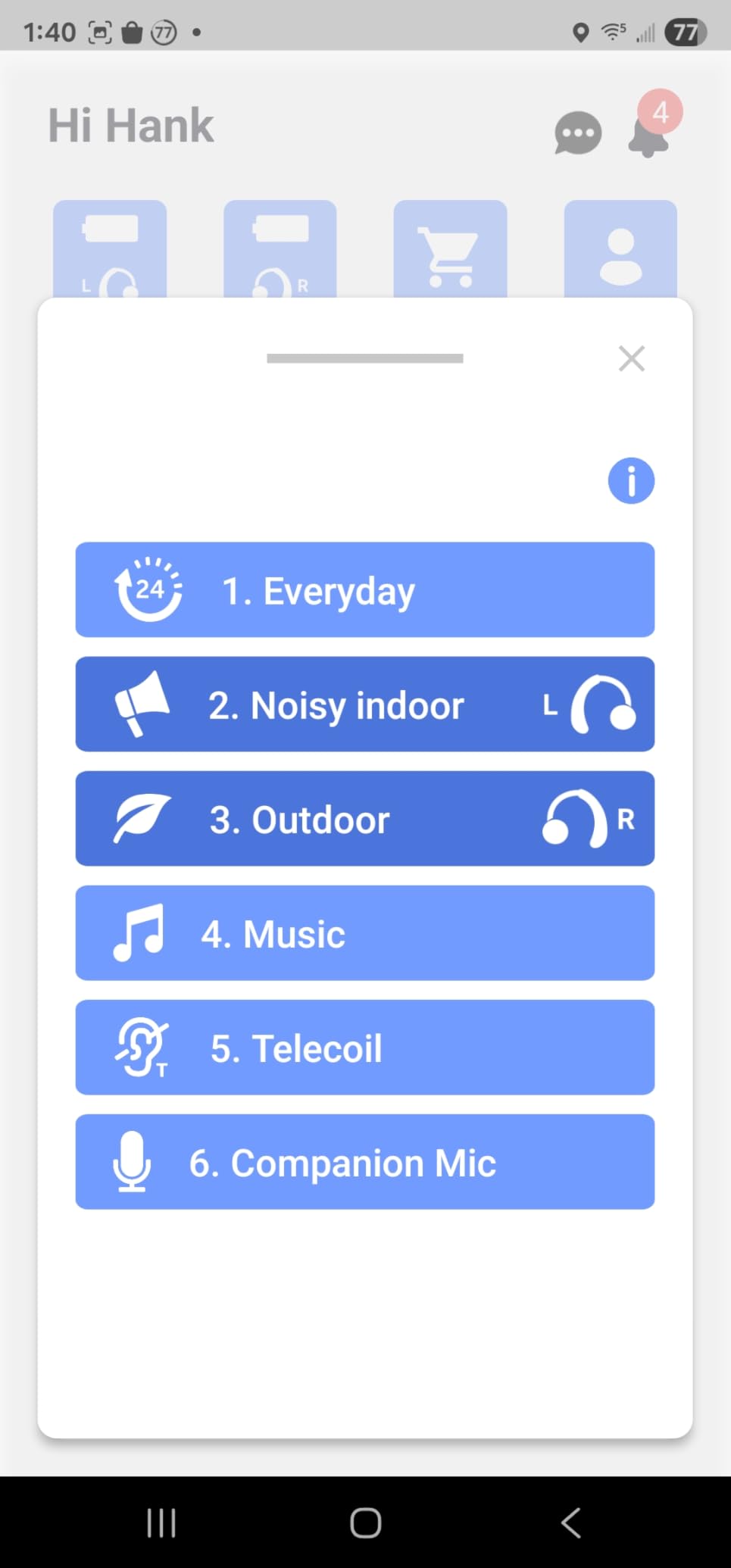
Task: Go to the system home screen
Action: pyautogui.click(x=365, y=1522)
